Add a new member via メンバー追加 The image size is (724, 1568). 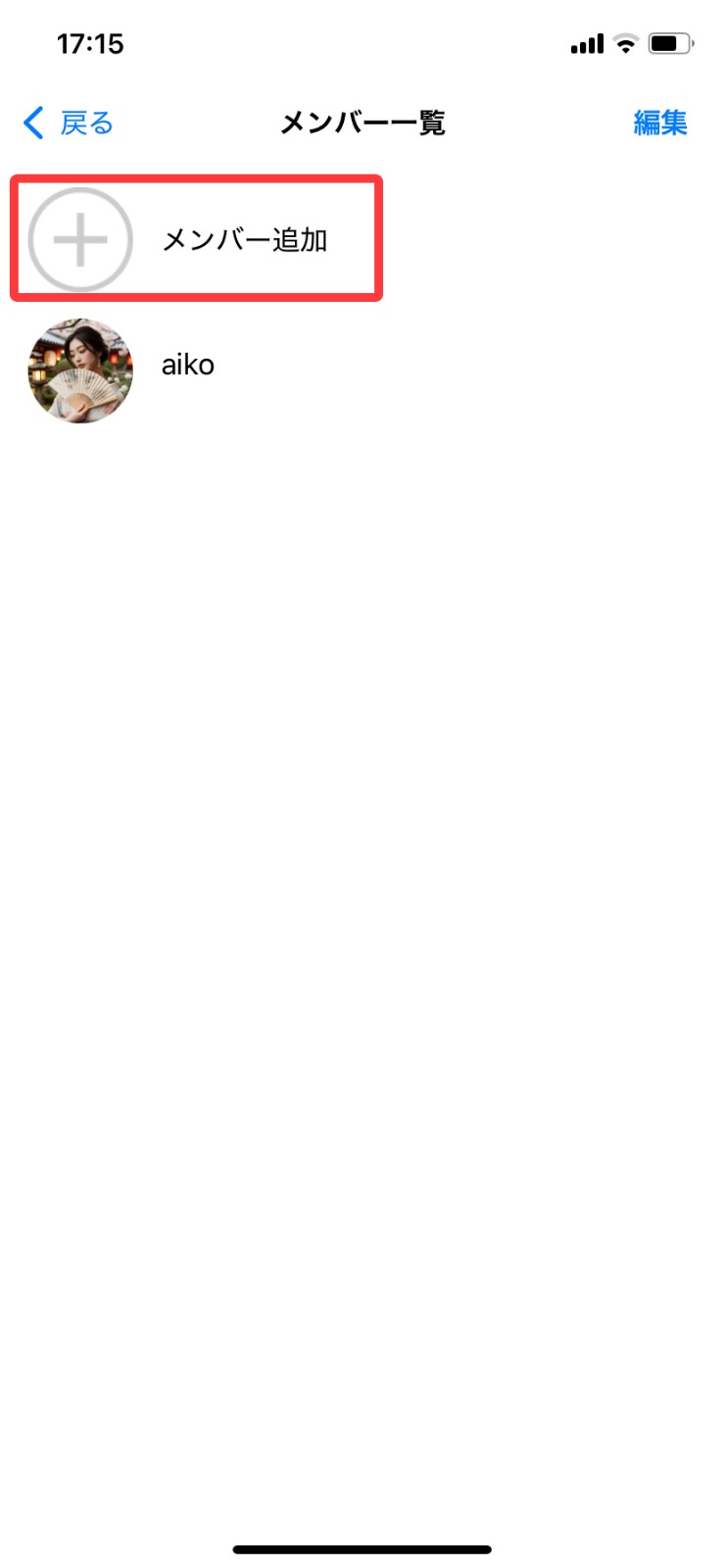click(196, 239)
